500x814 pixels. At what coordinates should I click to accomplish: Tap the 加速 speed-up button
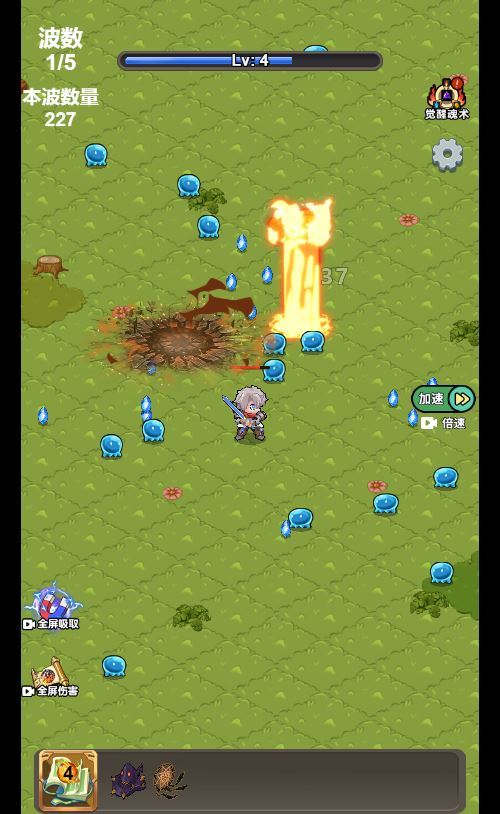tap(443, 399)
